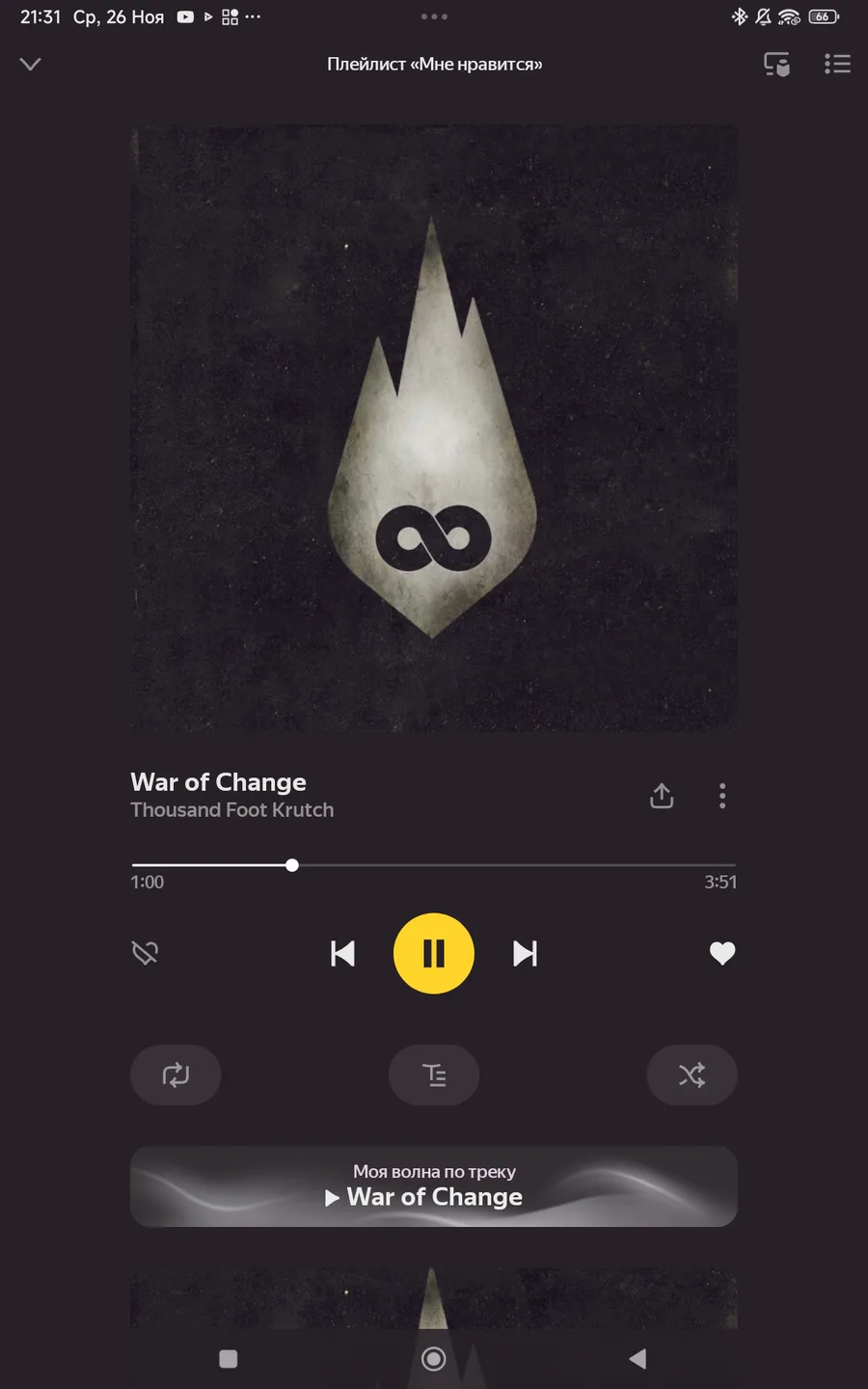The width and height of the screenshot is (868, 1389).
Task: Dislike the track with the crossed heart
Action: (145, 953)
